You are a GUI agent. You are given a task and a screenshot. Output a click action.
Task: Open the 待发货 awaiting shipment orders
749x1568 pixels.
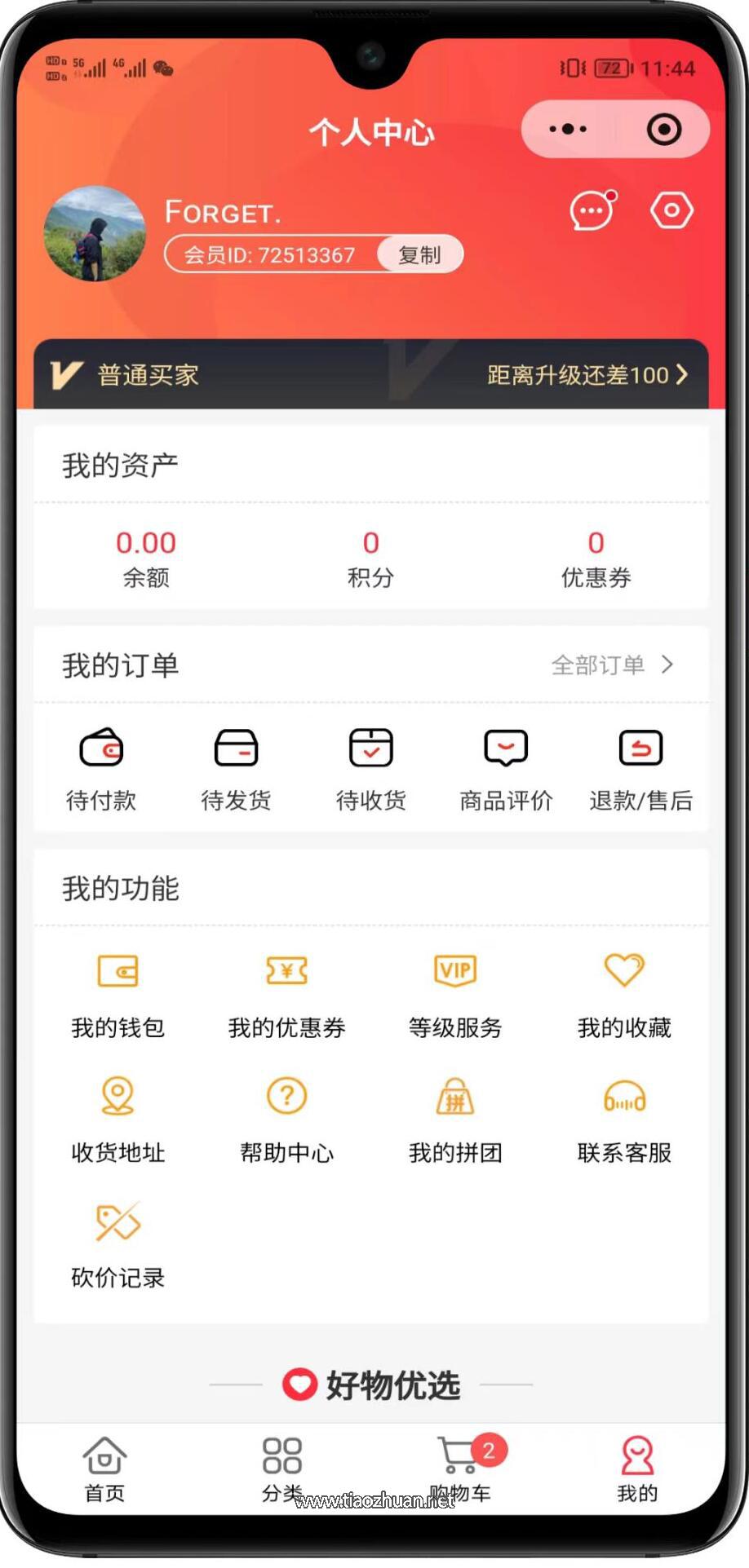tap(235, 766)
